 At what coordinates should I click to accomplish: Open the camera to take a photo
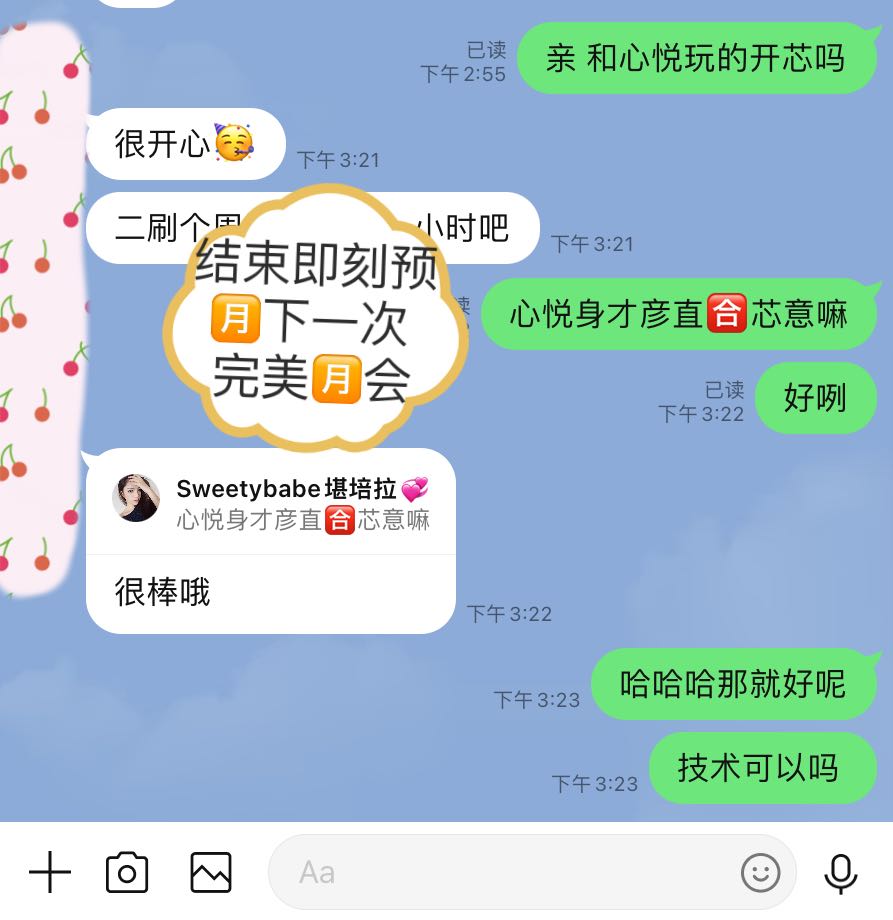127,873
